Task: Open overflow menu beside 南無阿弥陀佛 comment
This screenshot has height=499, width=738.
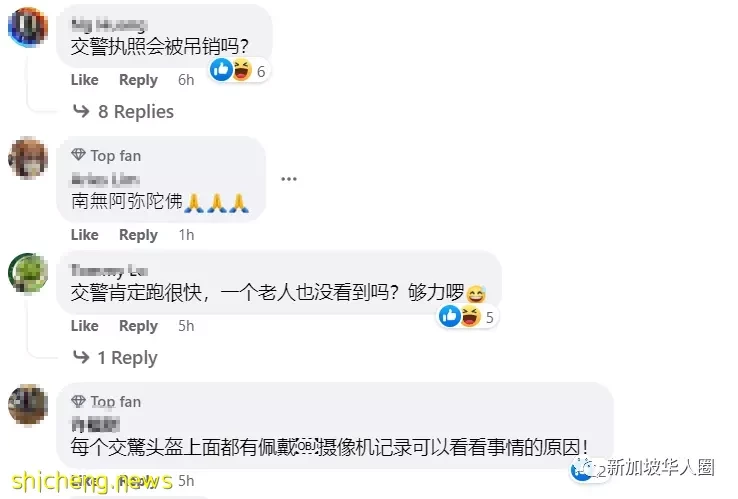Action: point(289,179)
